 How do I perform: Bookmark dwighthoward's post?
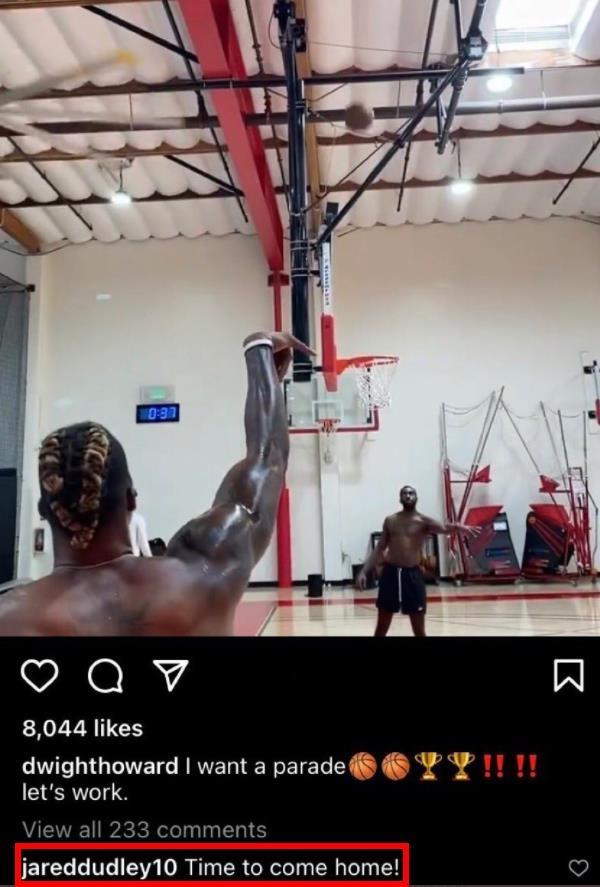click(568, 677)
